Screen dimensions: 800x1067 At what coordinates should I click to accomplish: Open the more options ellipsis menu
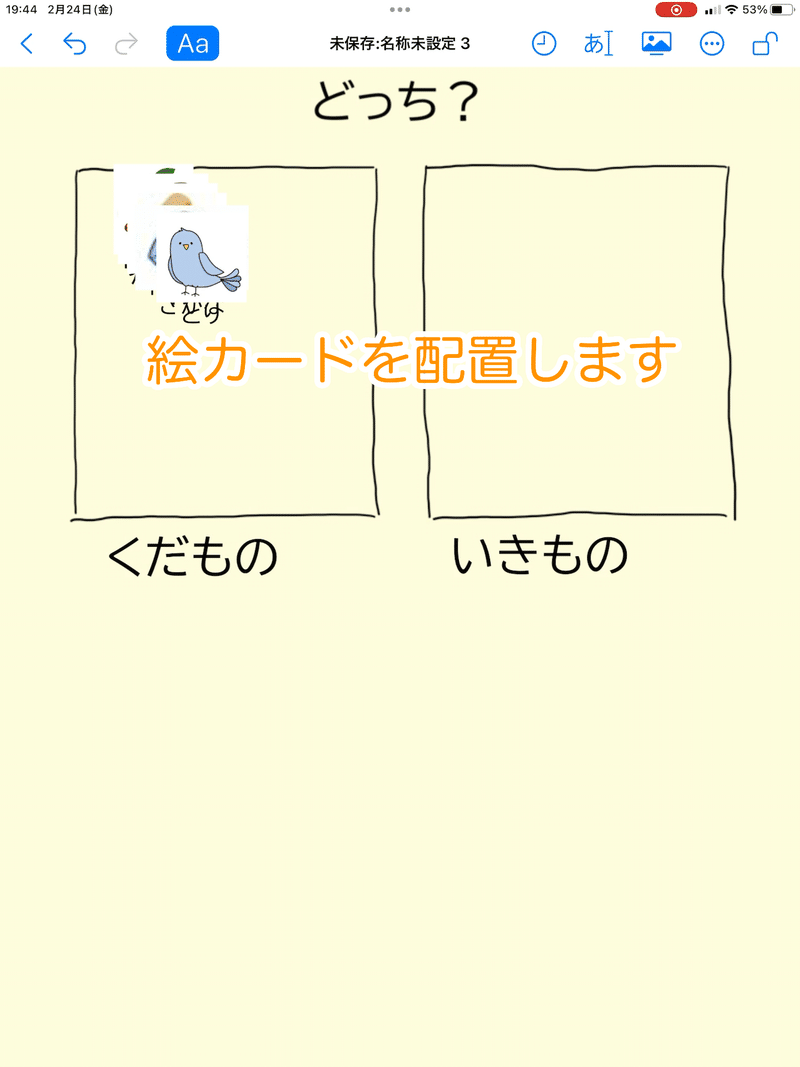pyautogui.click(x=711, y=43)
